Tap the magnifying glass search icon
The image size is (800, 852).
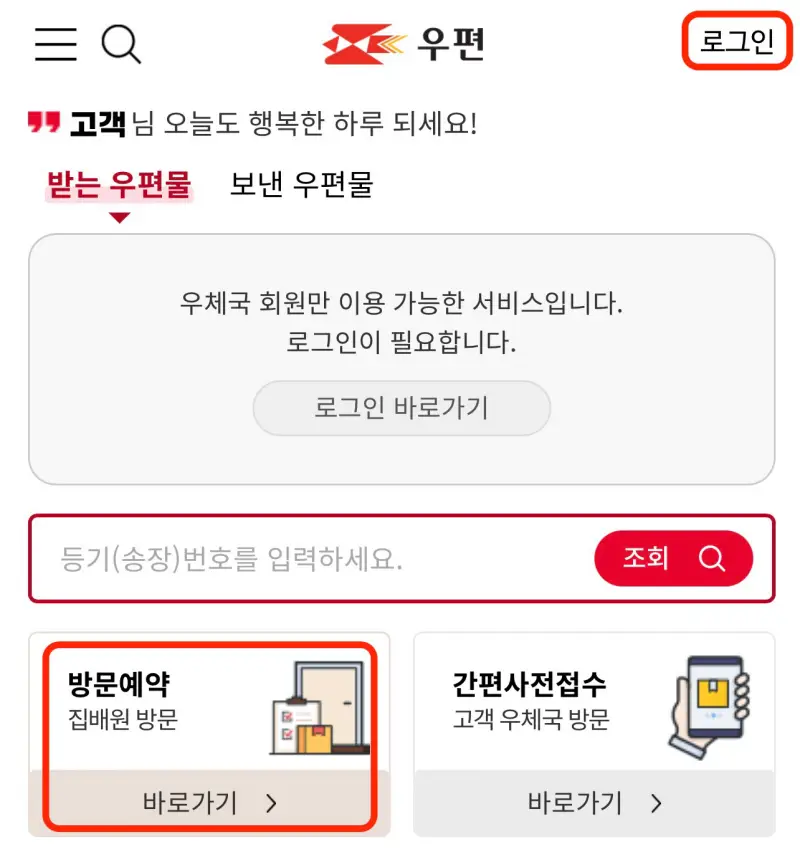(122, 43)
